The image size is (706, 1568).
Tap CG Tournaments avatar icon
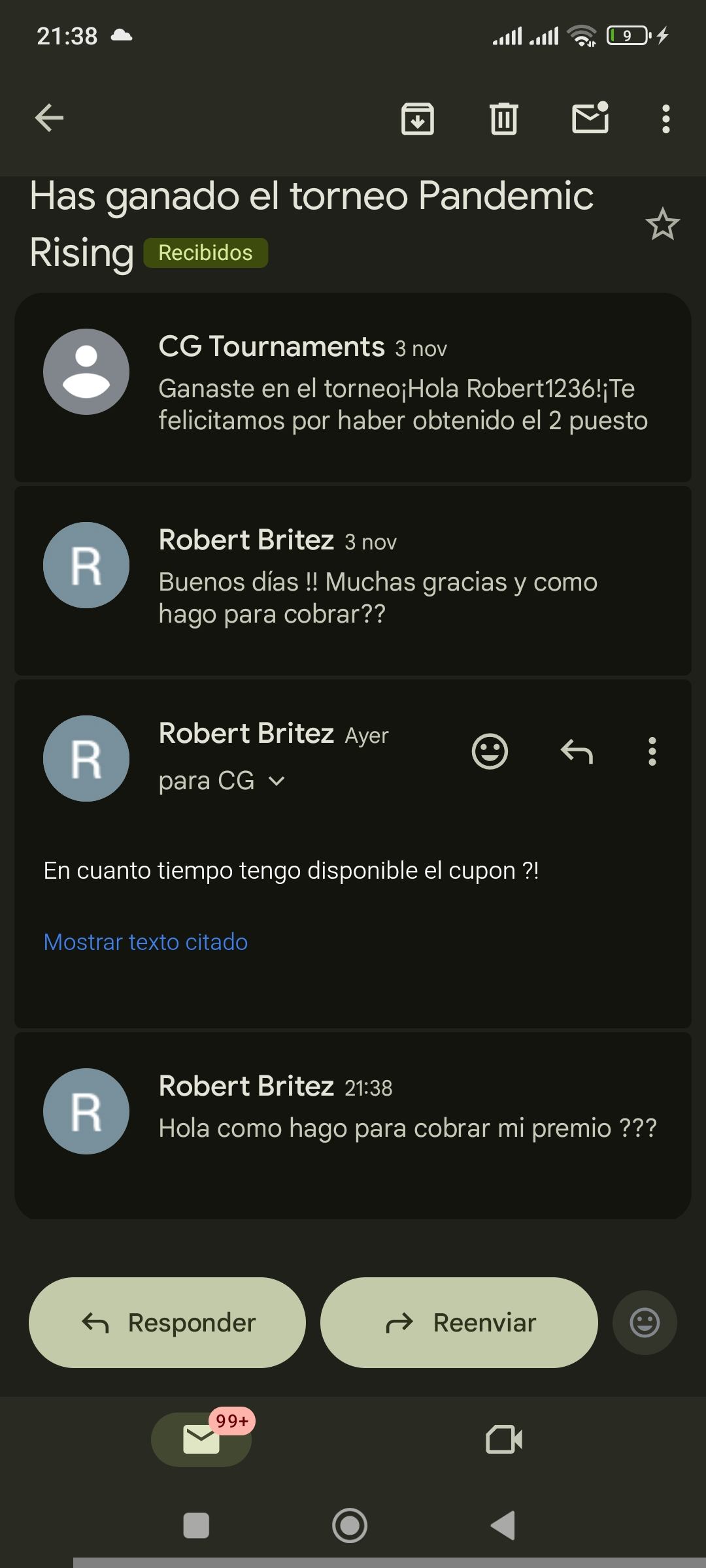(x=86, y=370)
